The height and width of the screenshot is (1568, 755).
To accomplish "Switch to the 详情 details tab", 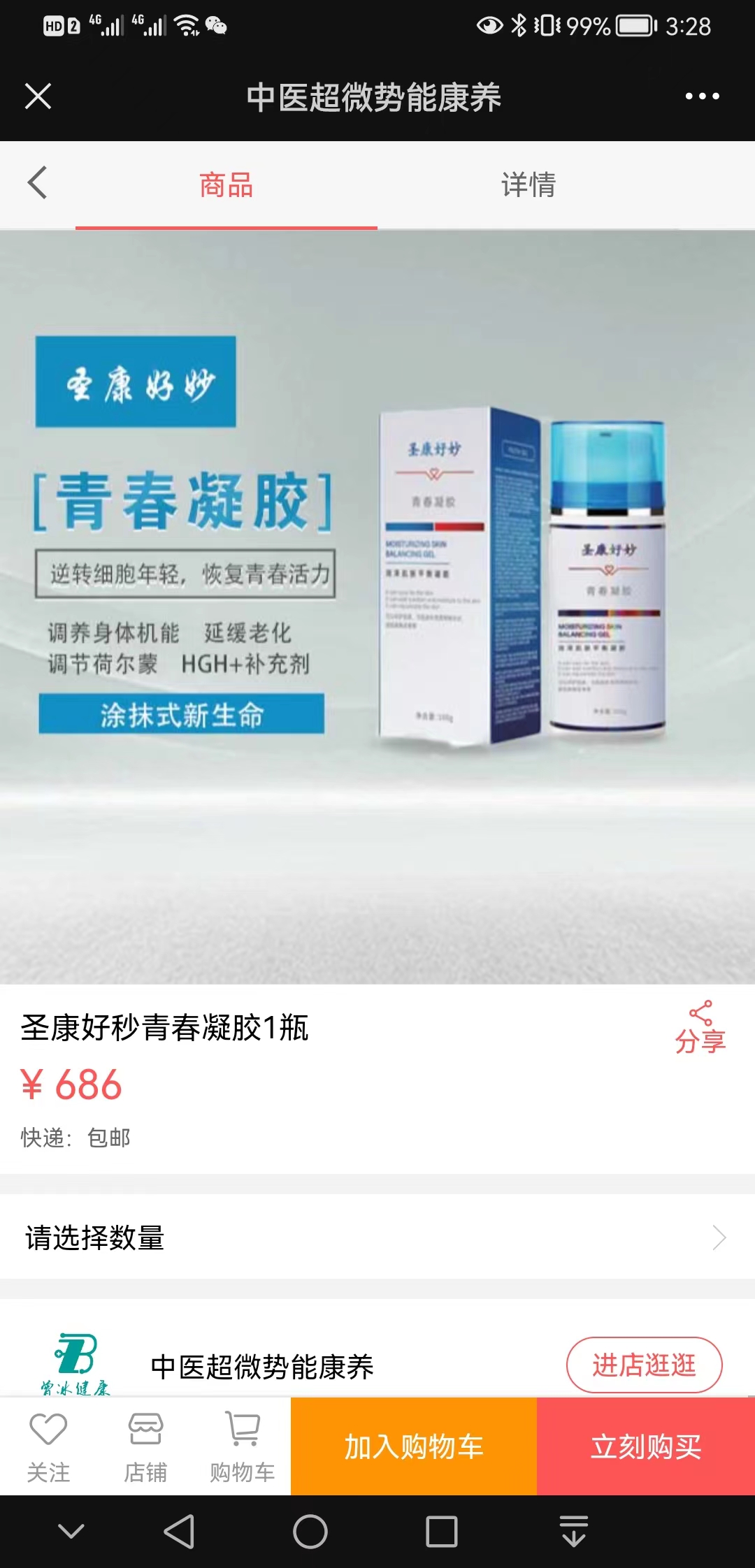I will point(526,184).
